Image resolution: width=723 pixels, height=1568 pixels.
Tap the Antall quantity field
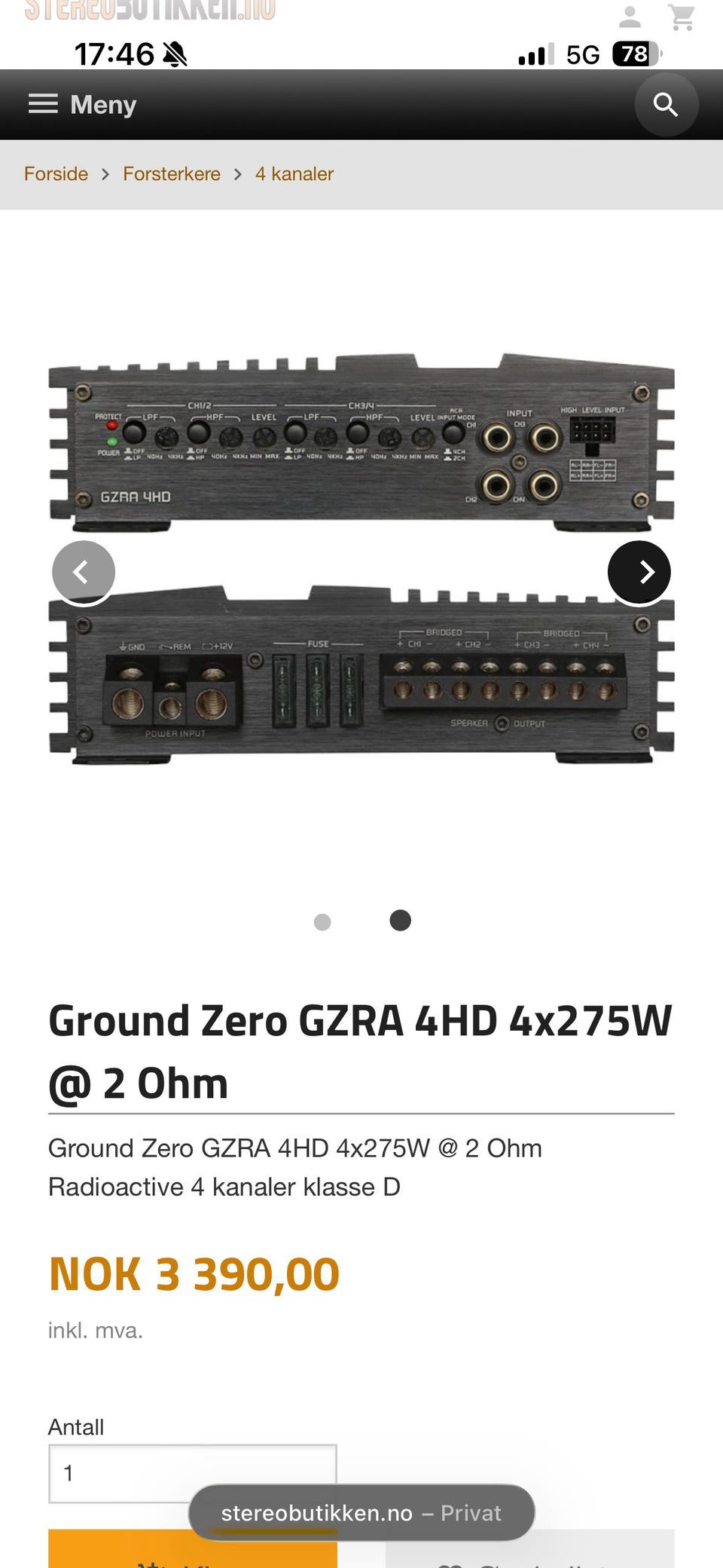click(192, 1474)
